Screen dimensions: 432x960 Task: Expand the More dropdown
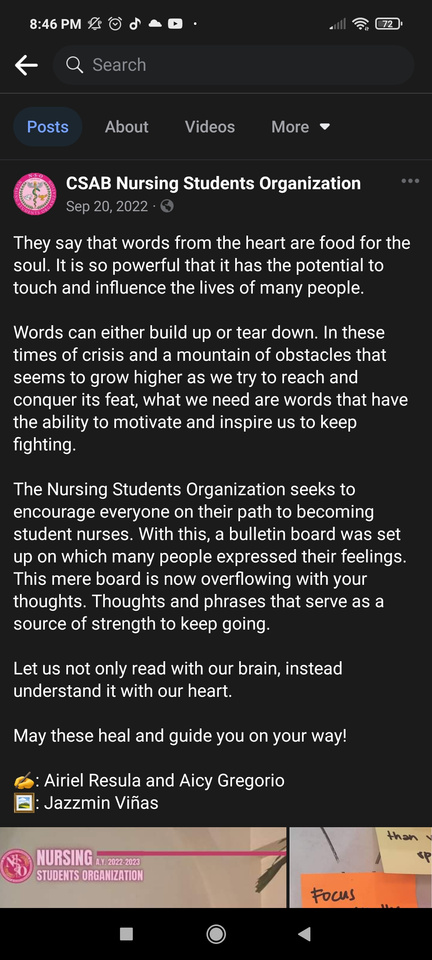[300, 127]
